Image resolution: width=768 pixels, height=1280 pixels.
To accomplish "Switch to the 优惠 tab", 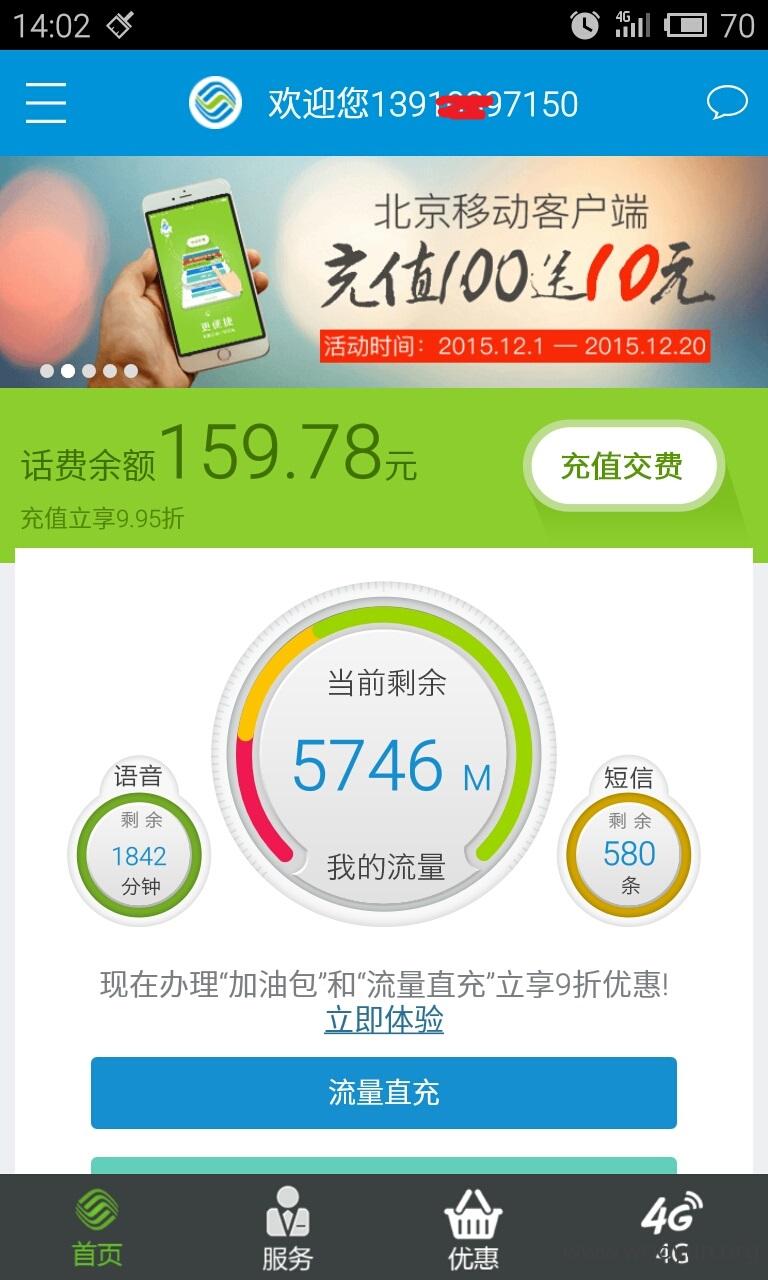I will click(474, 1228).
